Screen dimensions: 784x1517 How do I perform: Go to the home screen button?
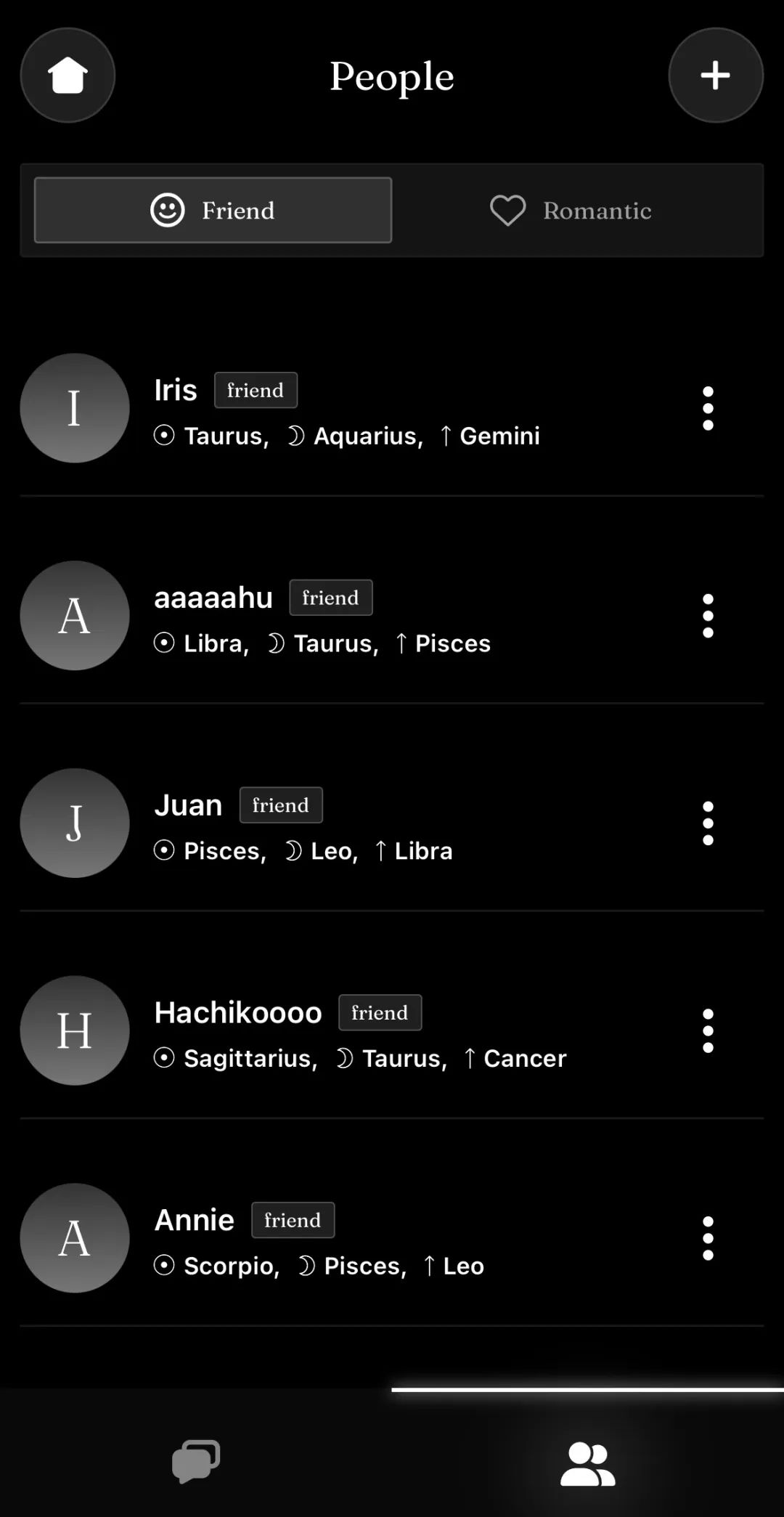click(x=68, y=76)
